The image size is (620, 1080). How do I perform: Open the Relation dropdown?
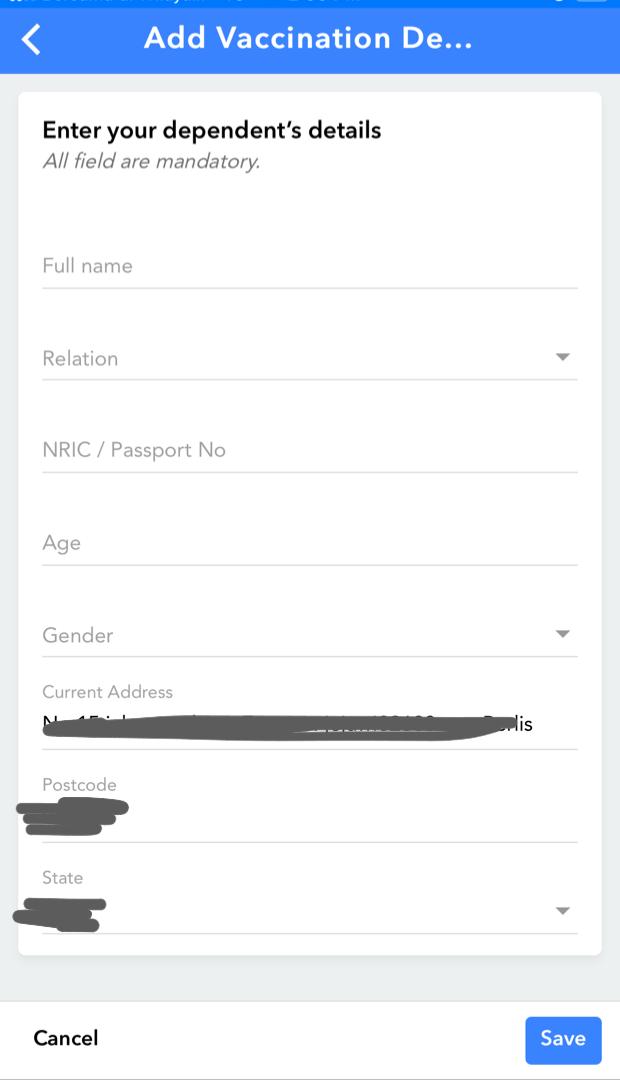[x=309, y=358]
